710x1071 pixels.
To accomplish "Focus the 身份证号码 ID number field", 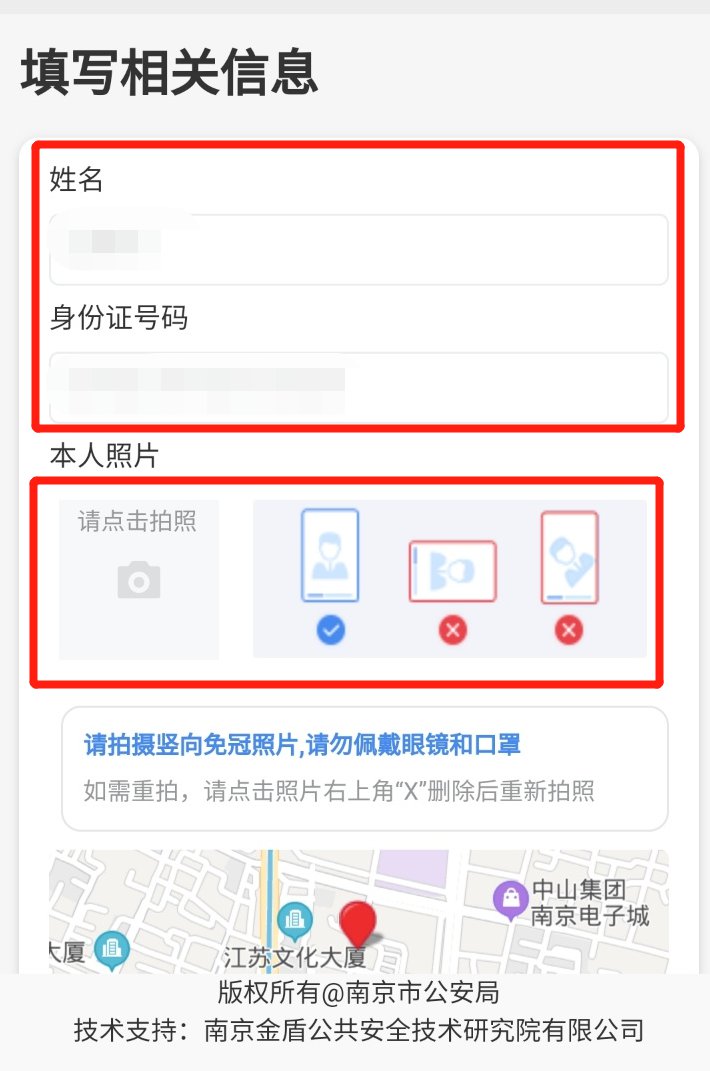I will (x=358, y=387).
